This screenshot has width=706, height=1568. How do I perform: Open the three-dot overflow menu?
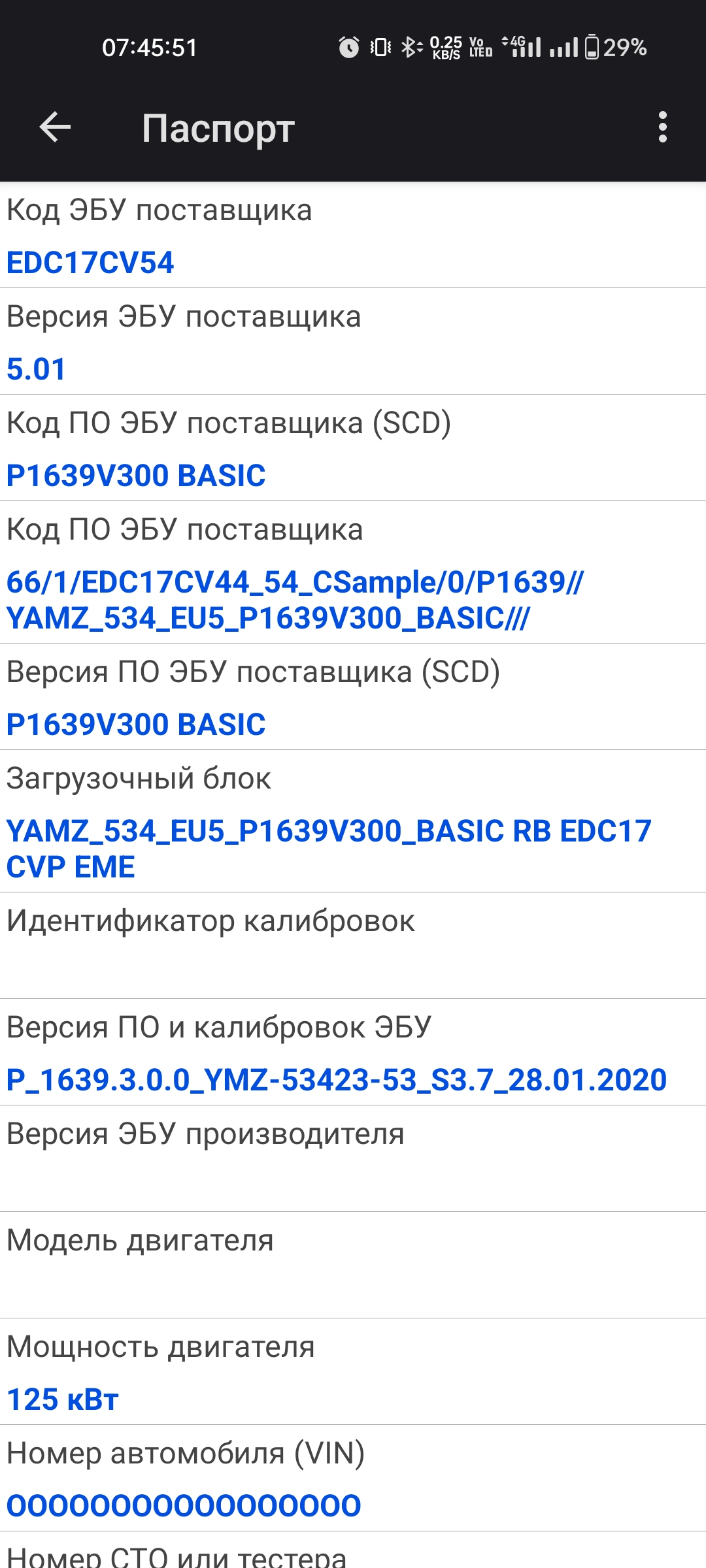[662, 127]
